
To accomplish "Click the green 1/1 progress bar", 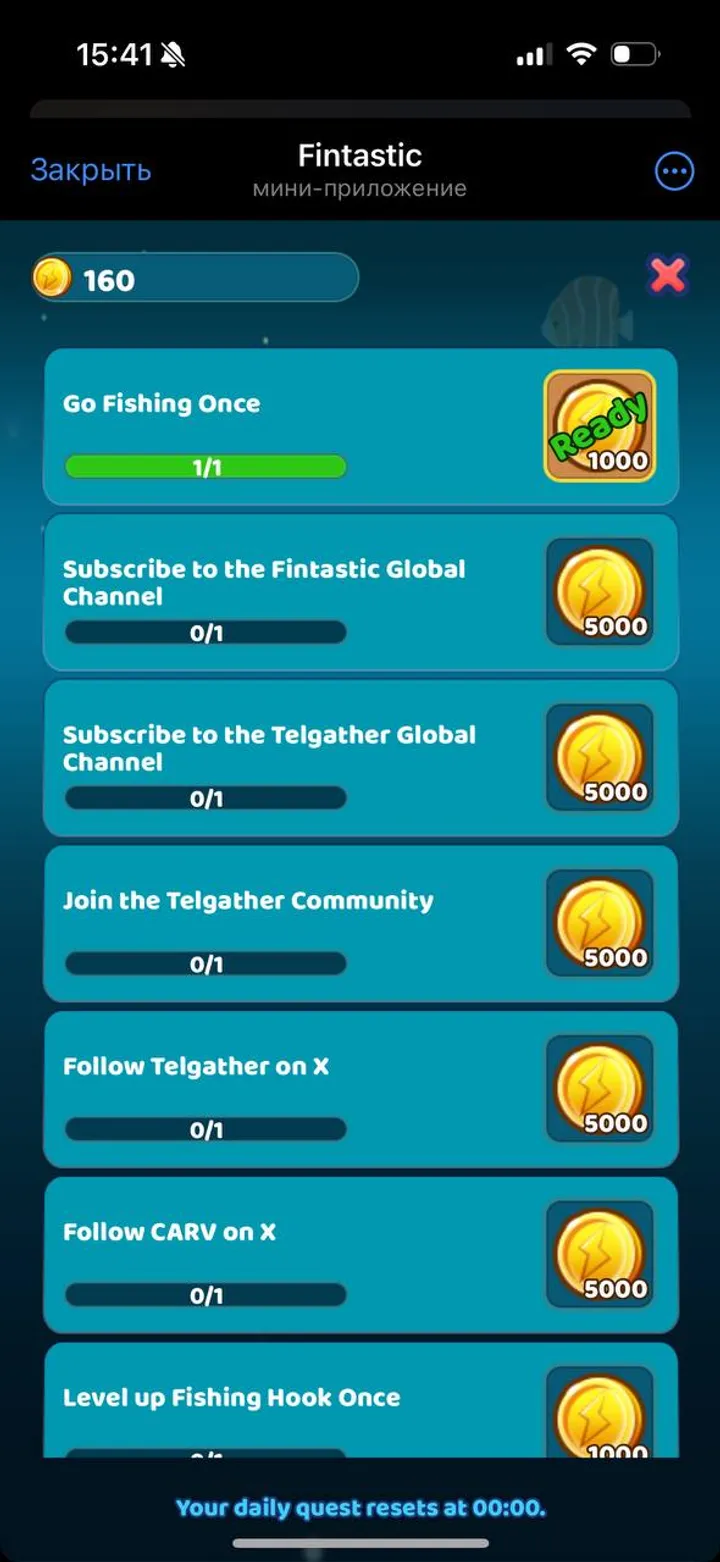I will pos(205,466).
